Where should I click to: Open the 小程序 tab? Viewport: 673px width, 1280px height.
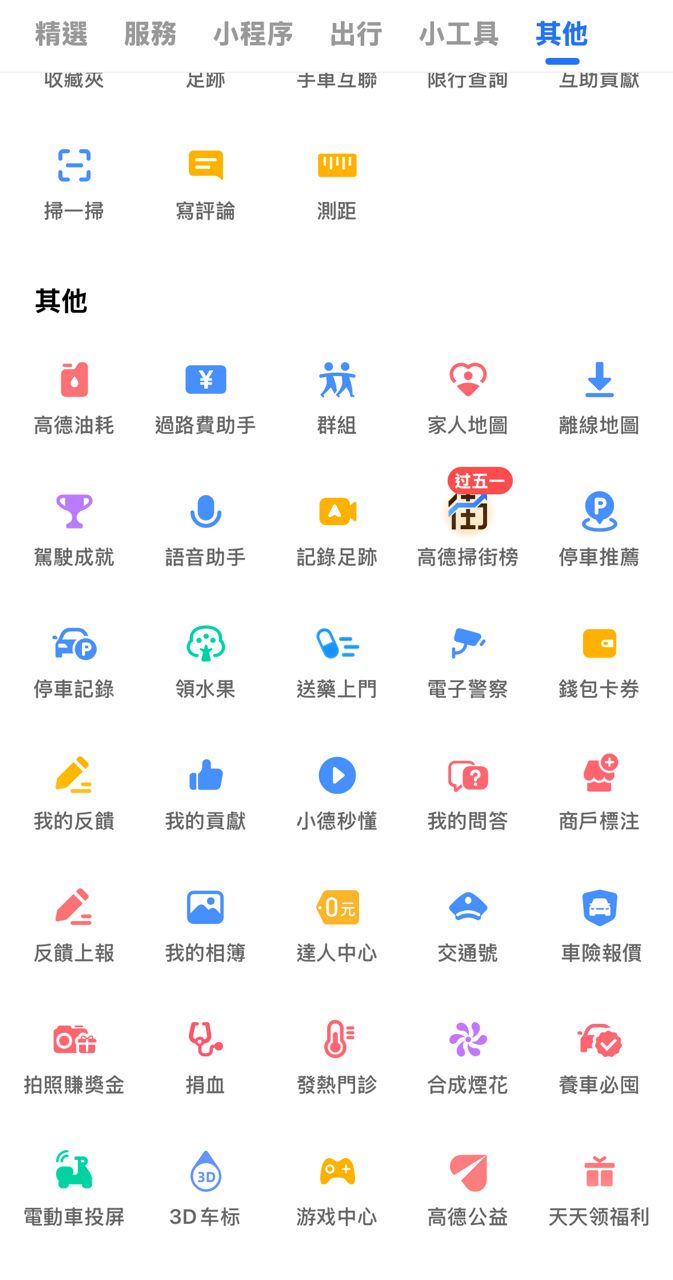(x=253, y=34)
